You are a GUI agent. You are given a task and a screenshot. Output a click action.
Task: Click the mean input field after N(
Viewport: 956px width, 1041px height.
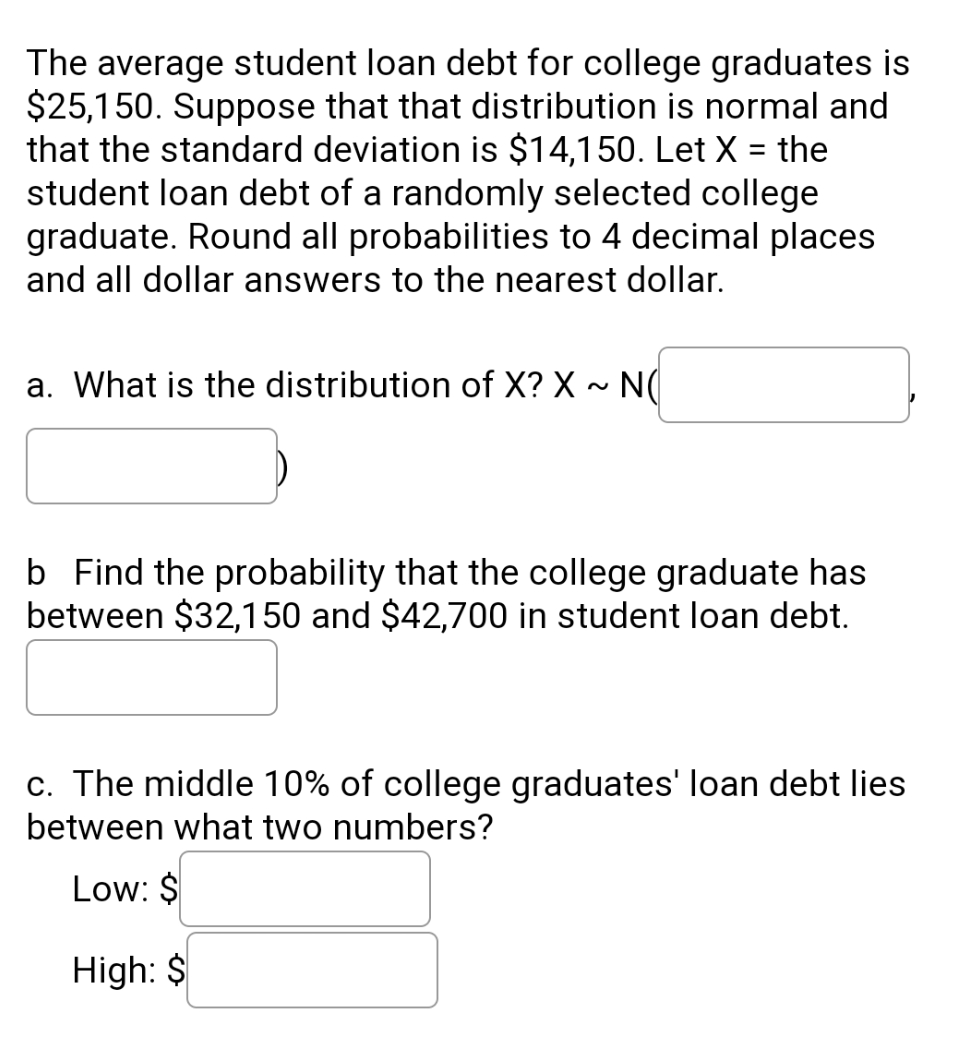tap(785, 385)
